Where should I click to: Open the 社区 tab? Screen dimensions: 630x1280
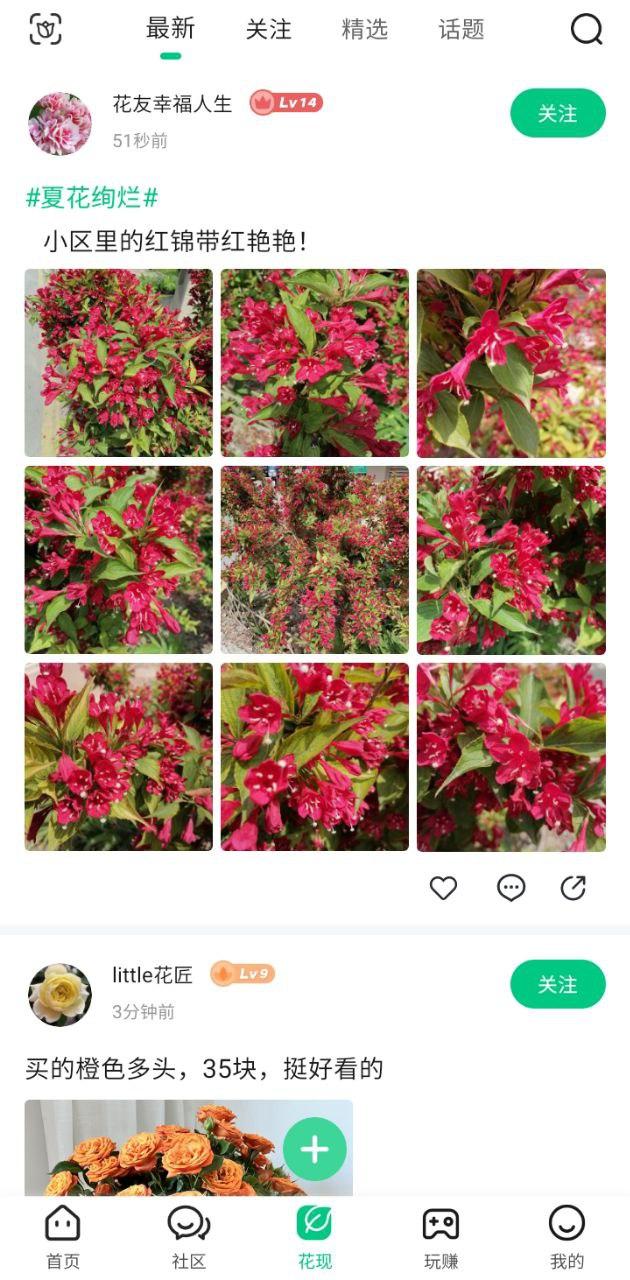coord(188,1237)
